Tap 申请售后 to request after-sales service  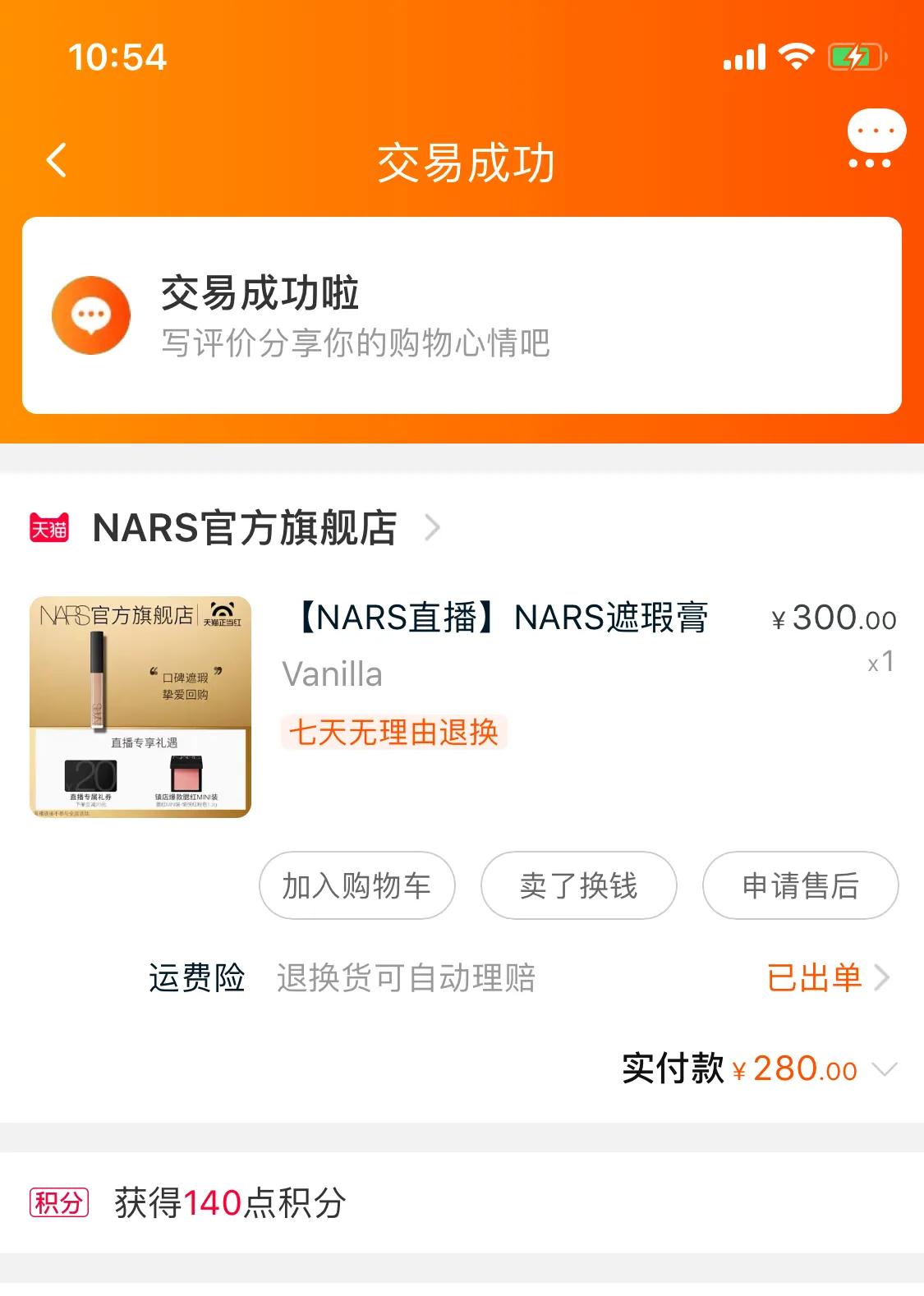pyautogui.click(x=800, y=885)
